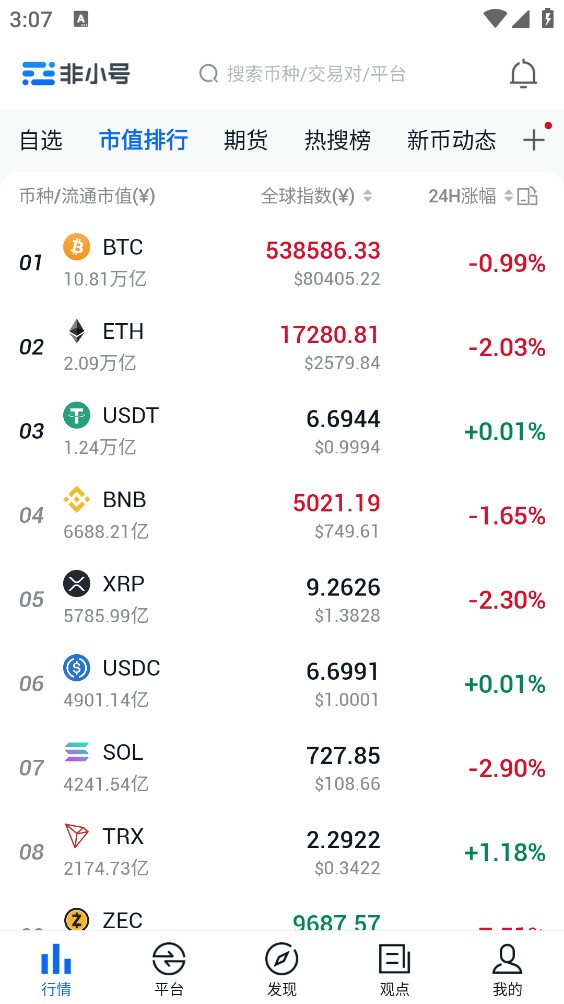Open the BTC coin details
Viewport: 564px width, 1004px height.
[282, 263]
